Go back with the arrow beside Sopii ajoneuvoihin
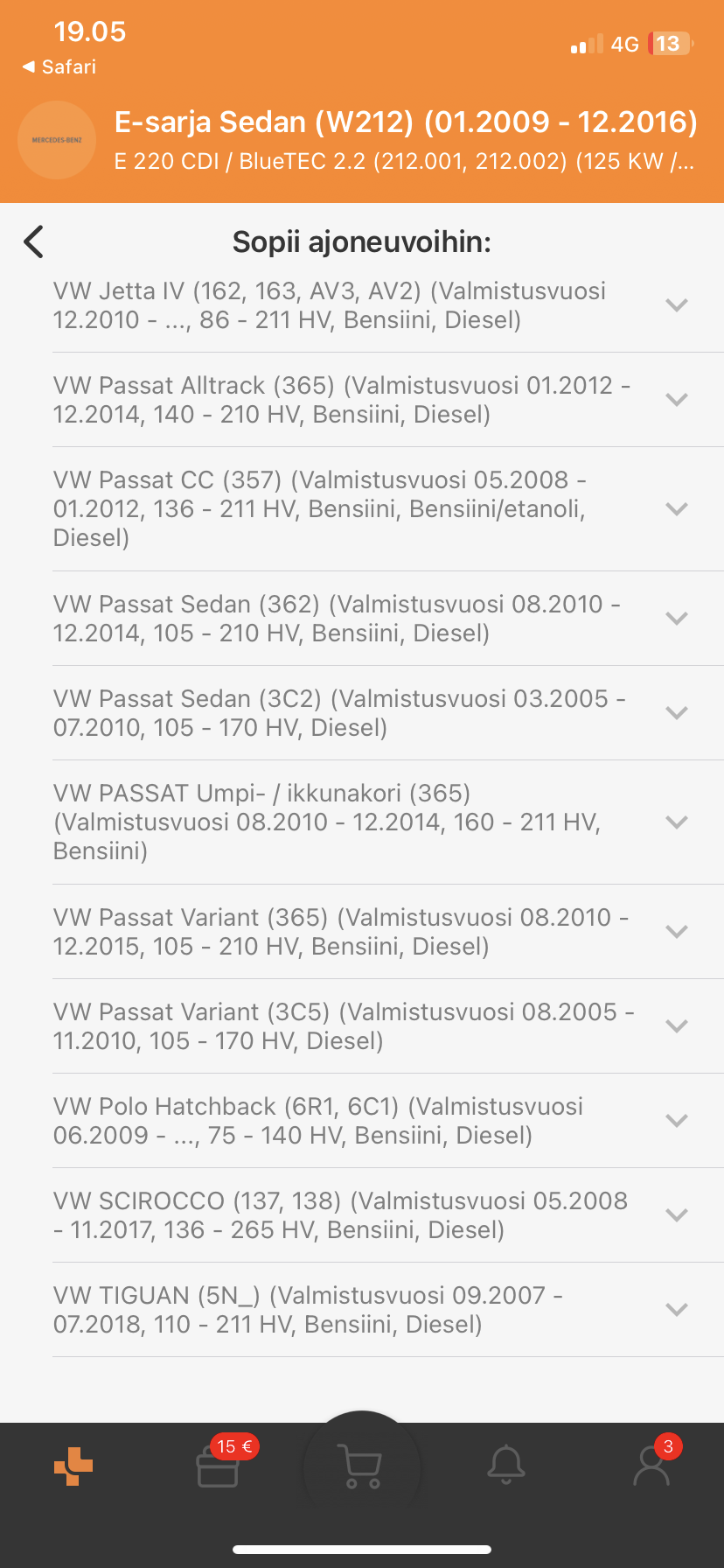Screen dimensions: 724x1568 [x=34, y=241]
